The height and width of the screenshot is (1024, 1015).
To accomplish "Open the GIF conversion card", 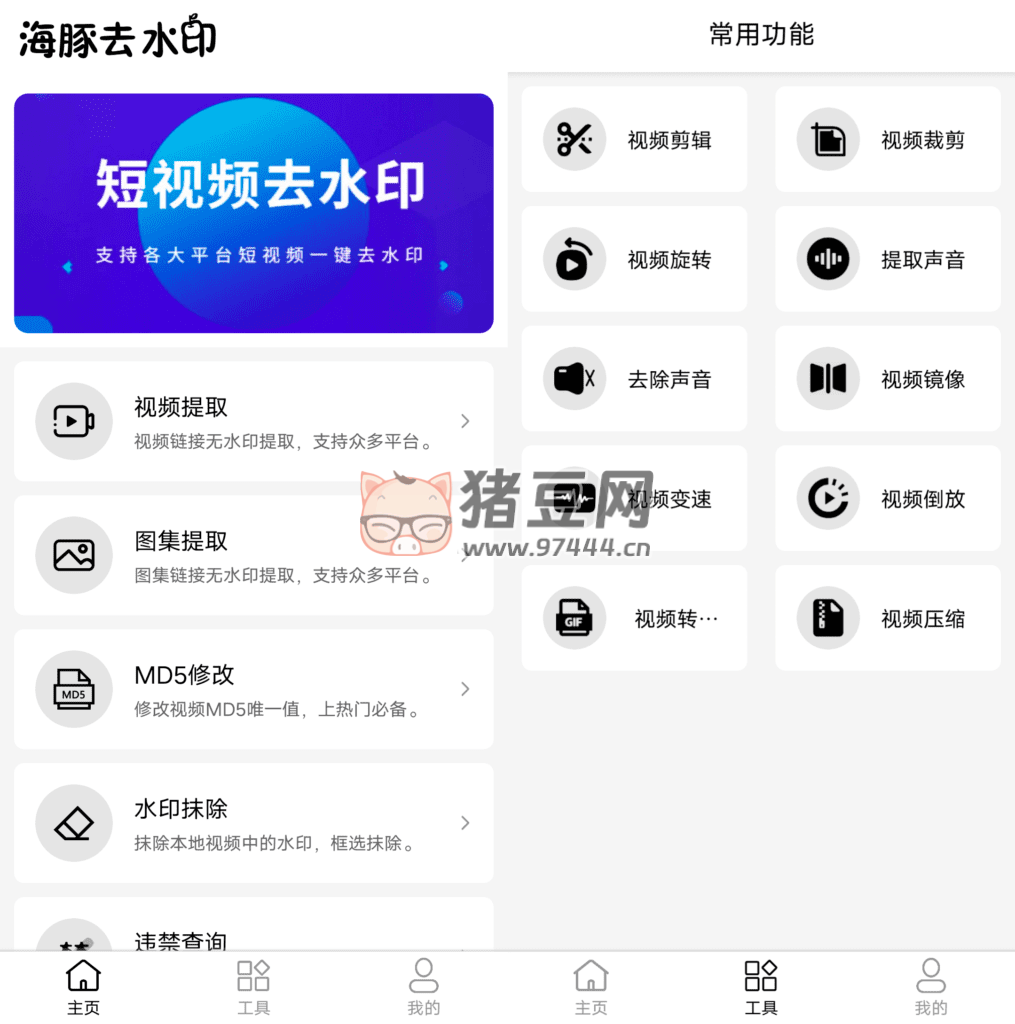I will [x=634, y=618].
